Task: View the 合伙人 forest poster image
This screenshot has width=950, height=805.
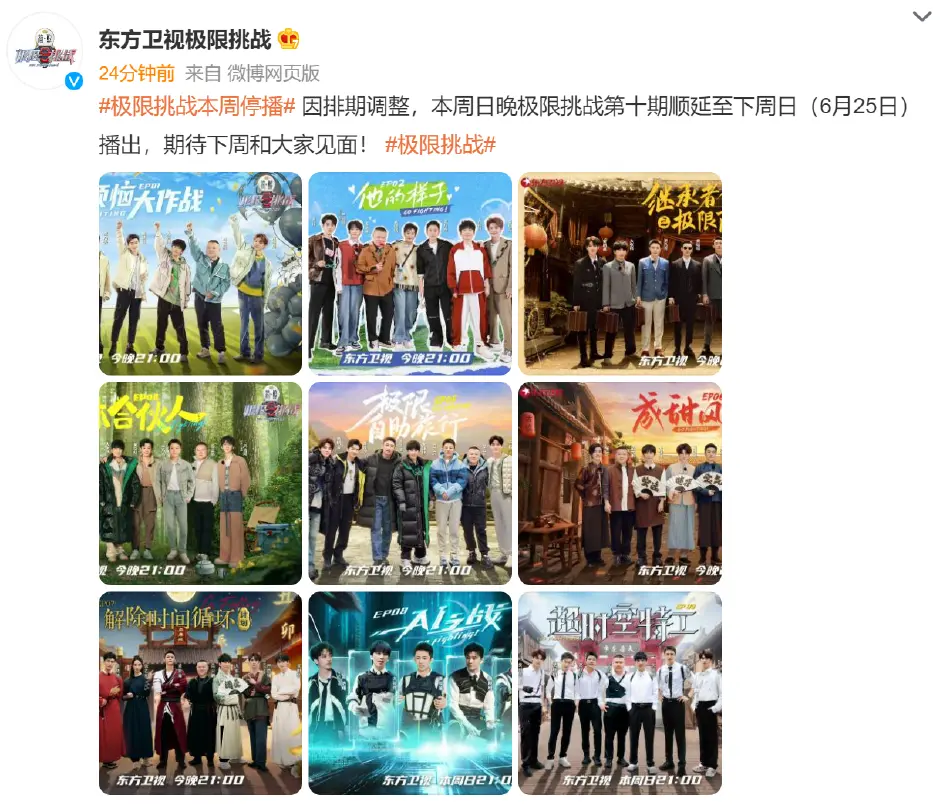Action: click(x=200, y=483)
